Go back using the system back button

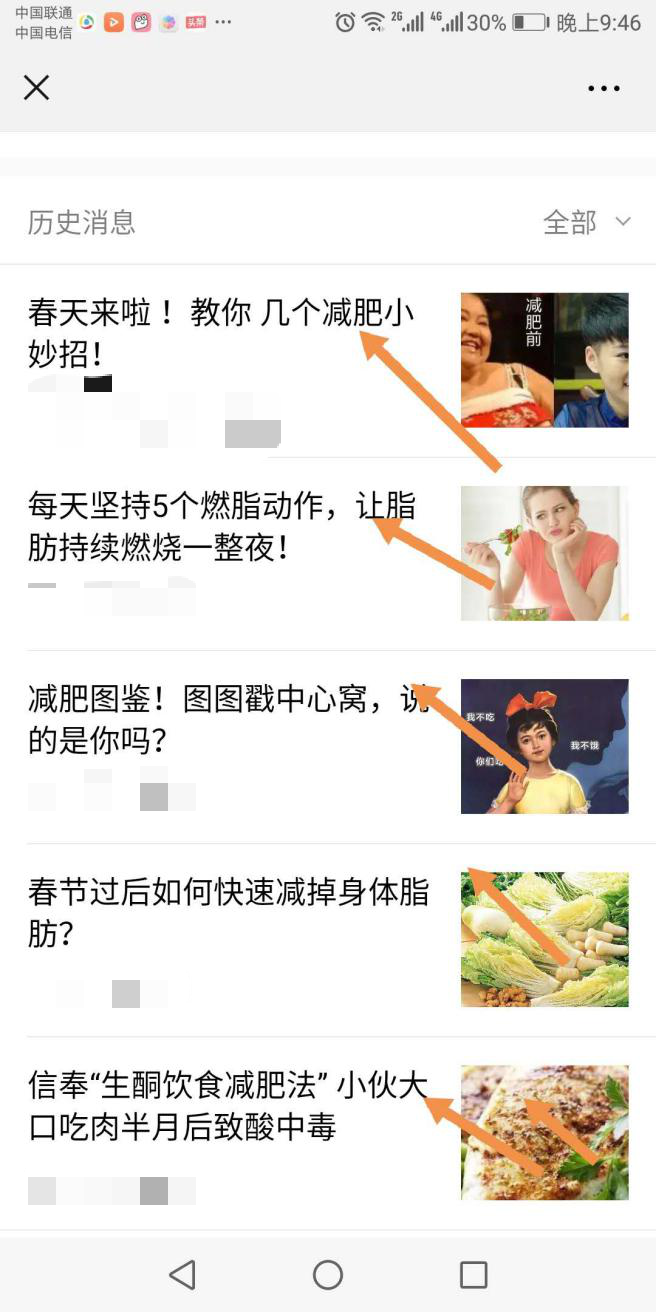click(182, 1275)
